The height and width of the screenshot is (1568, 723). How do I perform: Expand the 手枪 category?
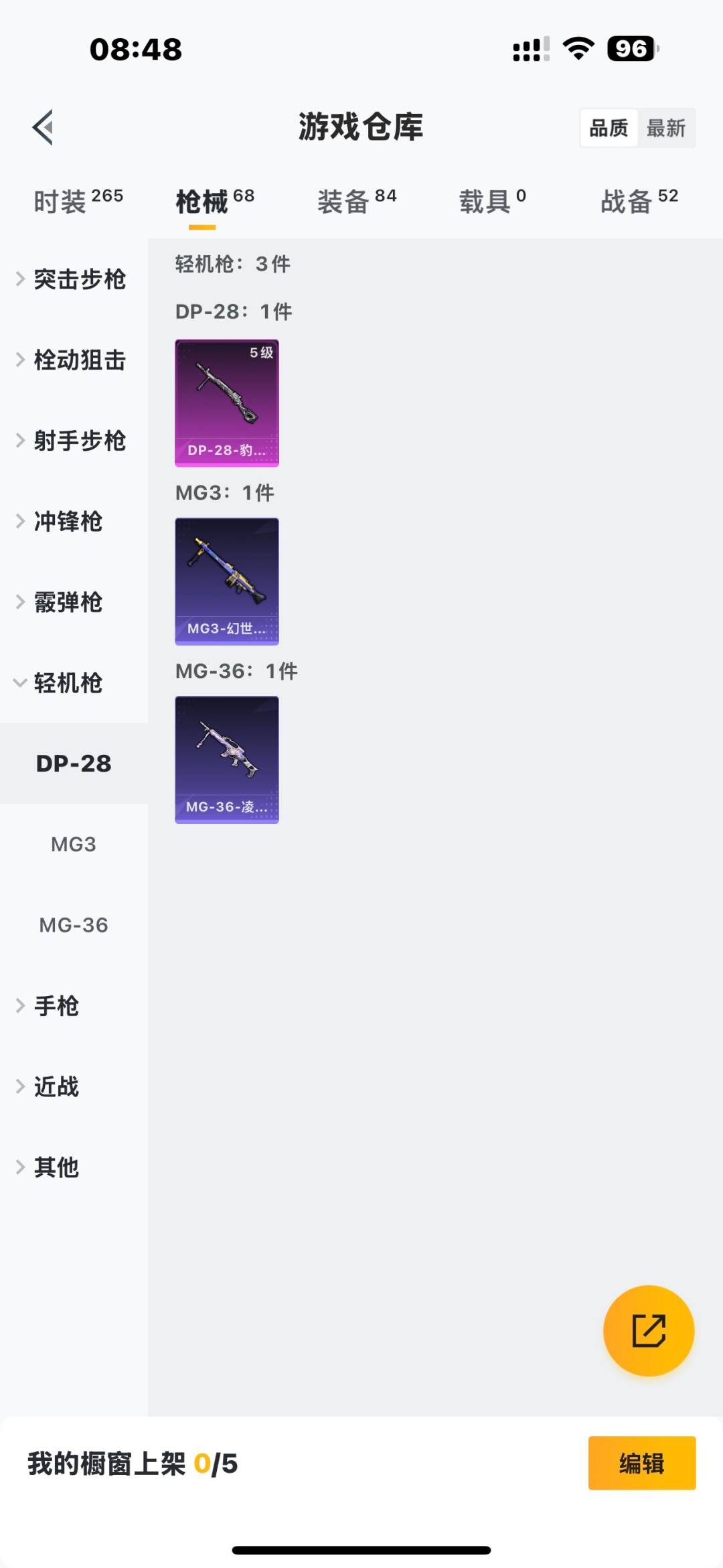(56, 1006)
